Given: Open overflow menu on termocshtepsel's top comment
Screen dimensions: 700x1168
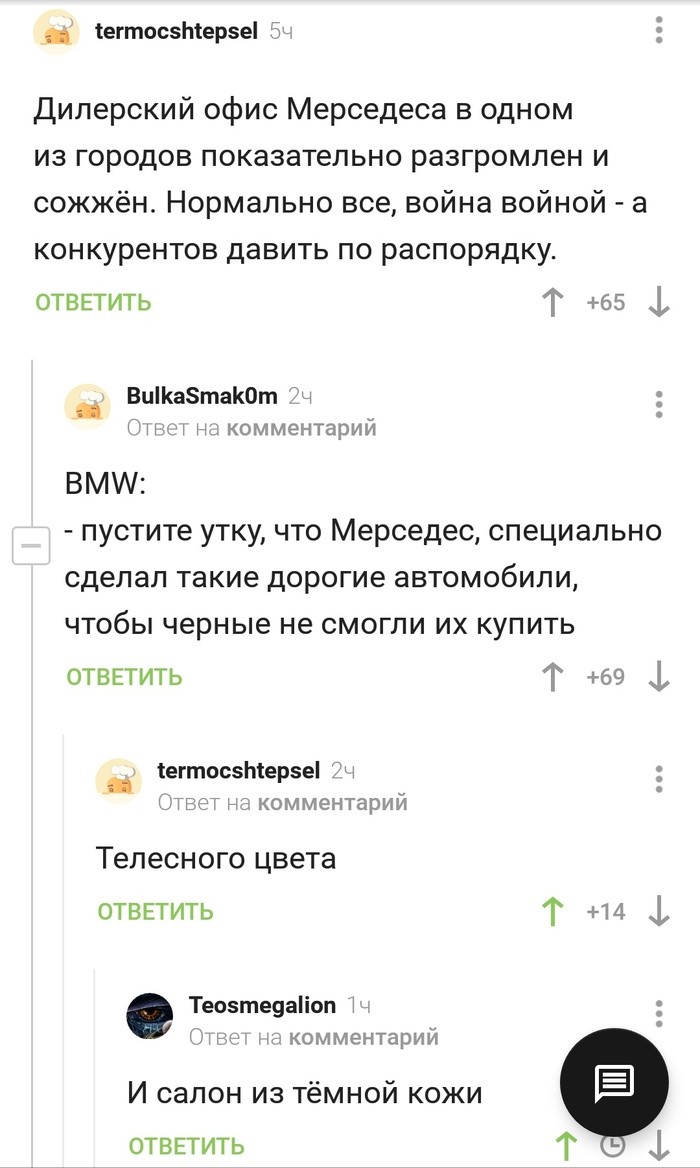Looking at the screenshot, I should [x=659, y=30].
